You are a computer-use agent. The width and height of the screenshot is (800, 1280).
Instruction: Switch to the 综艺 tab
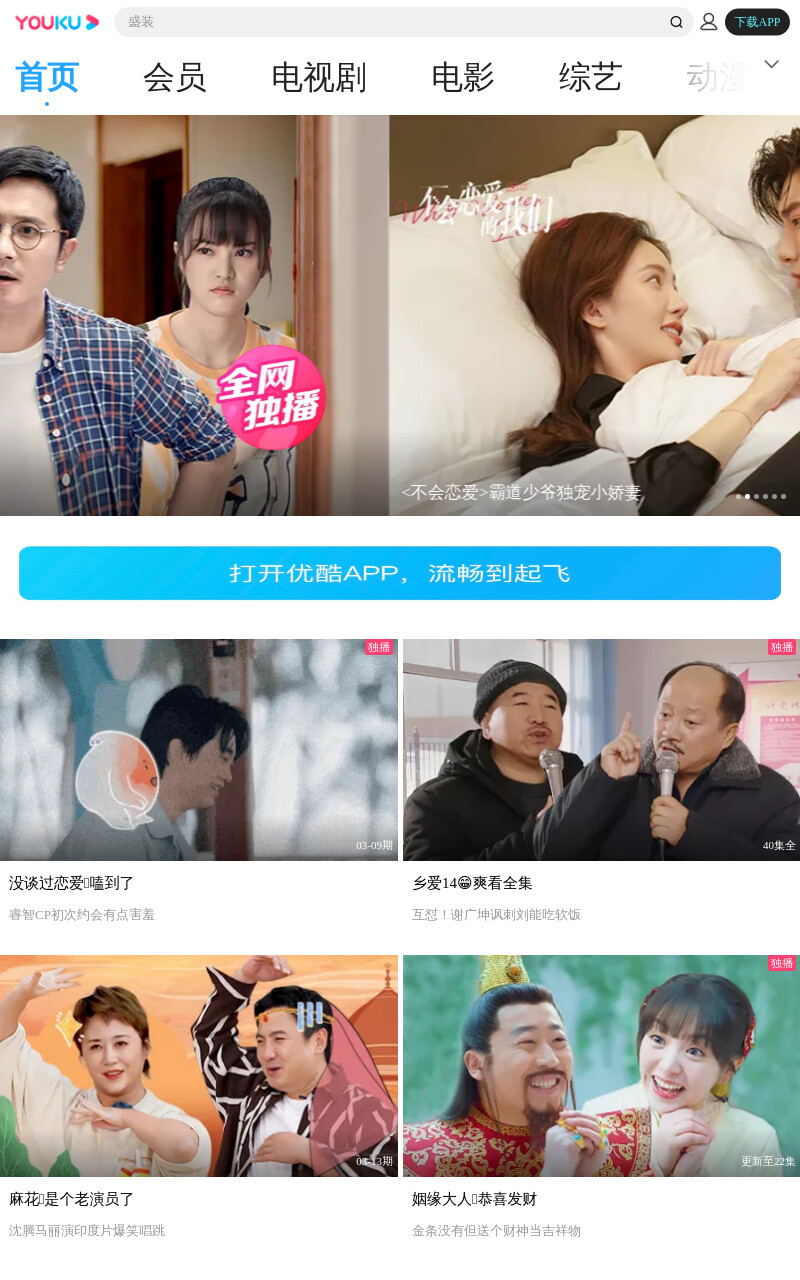590,77
